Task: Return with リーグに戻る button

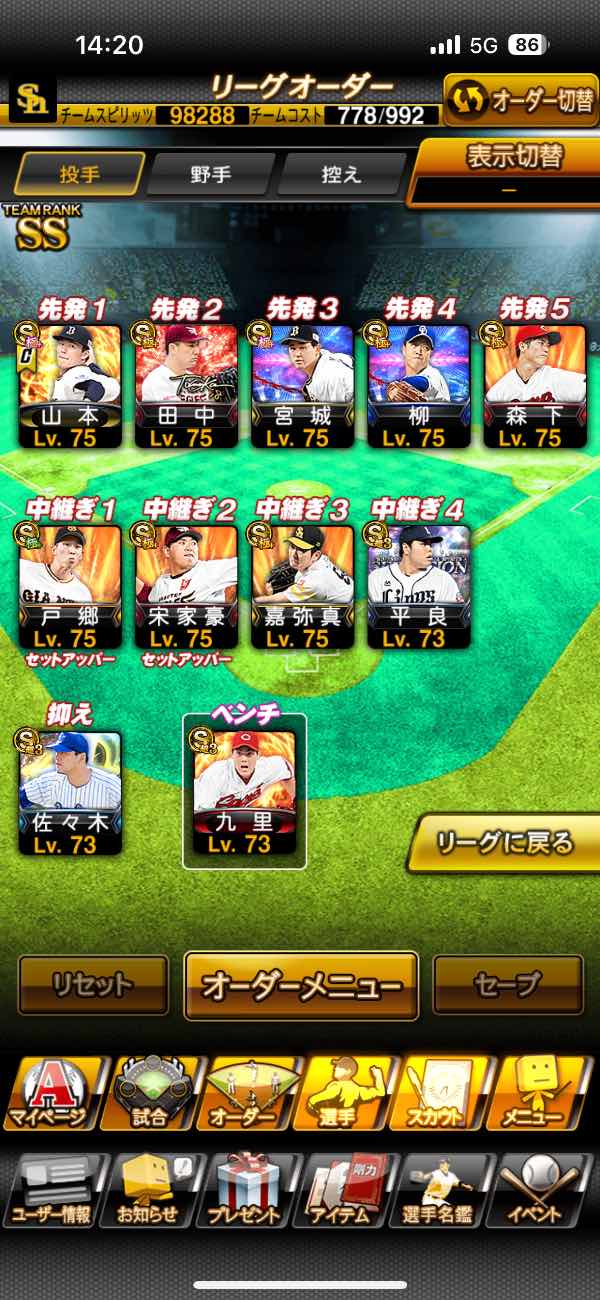Action: coord(506,843)
